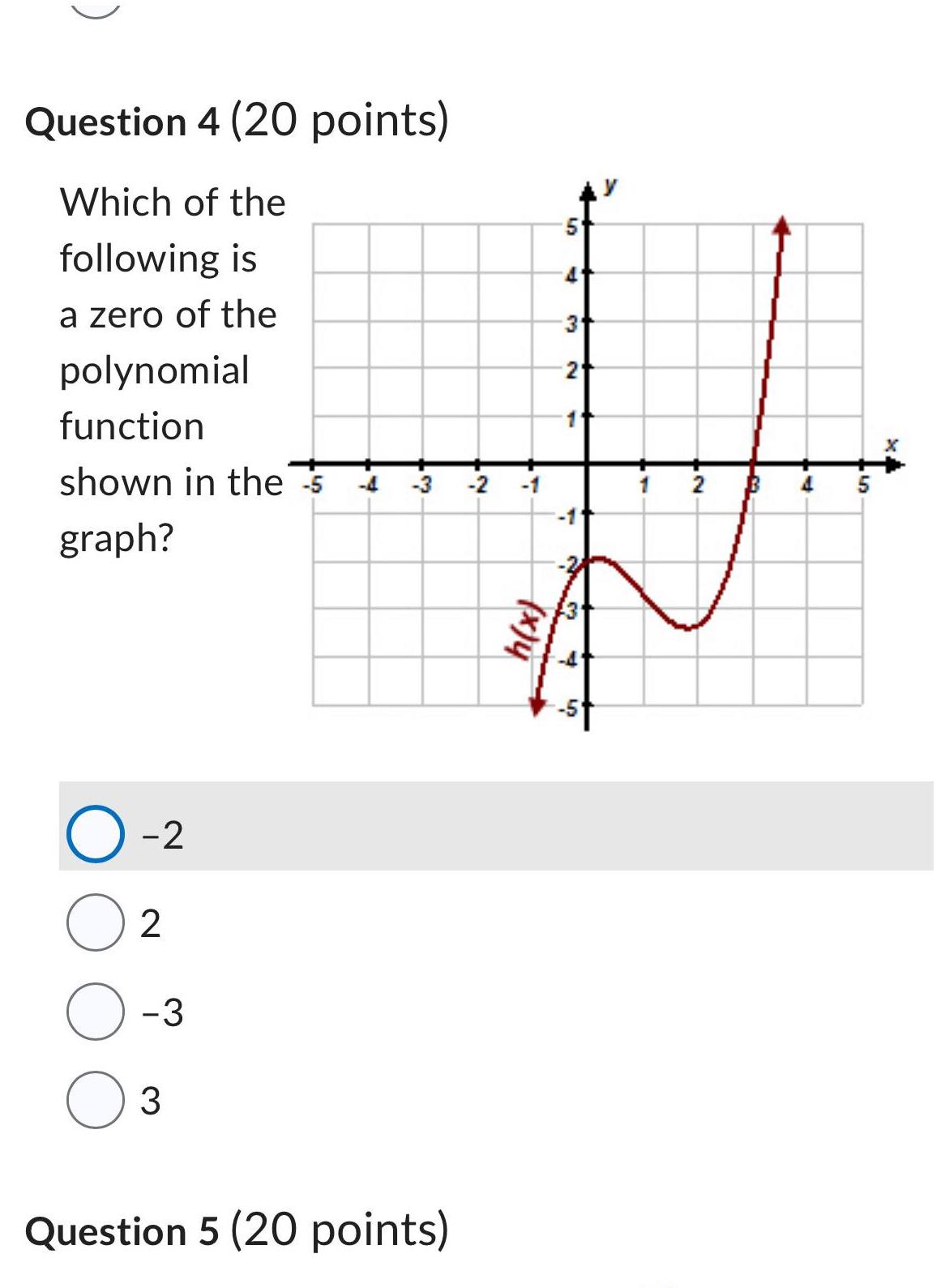Click the number 5 on the y-axis
This screenshot has height=1288, width=945.
[x=572, y=225]
